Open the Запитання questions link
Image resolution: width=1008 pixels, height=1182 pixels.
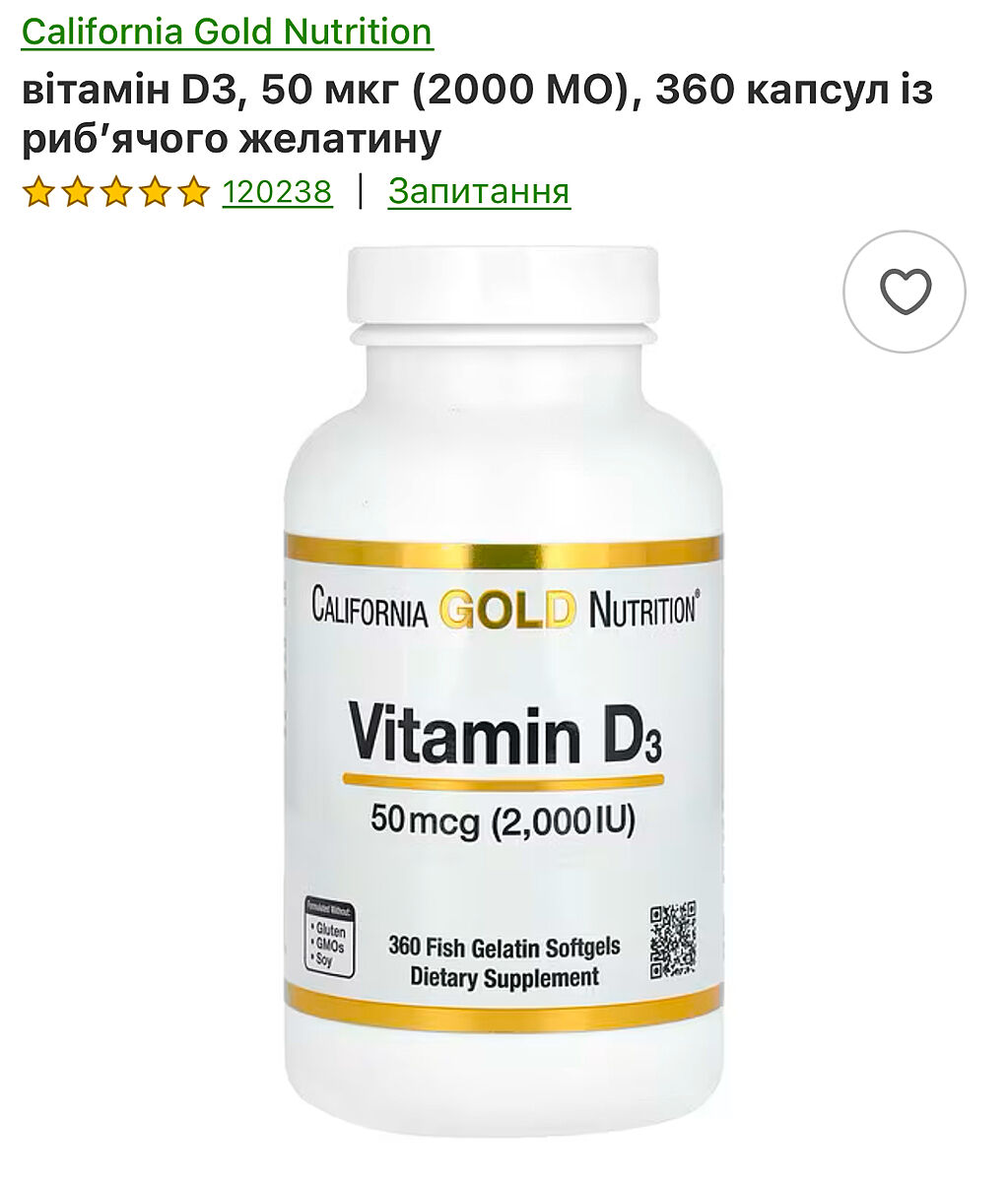[479, 191]
